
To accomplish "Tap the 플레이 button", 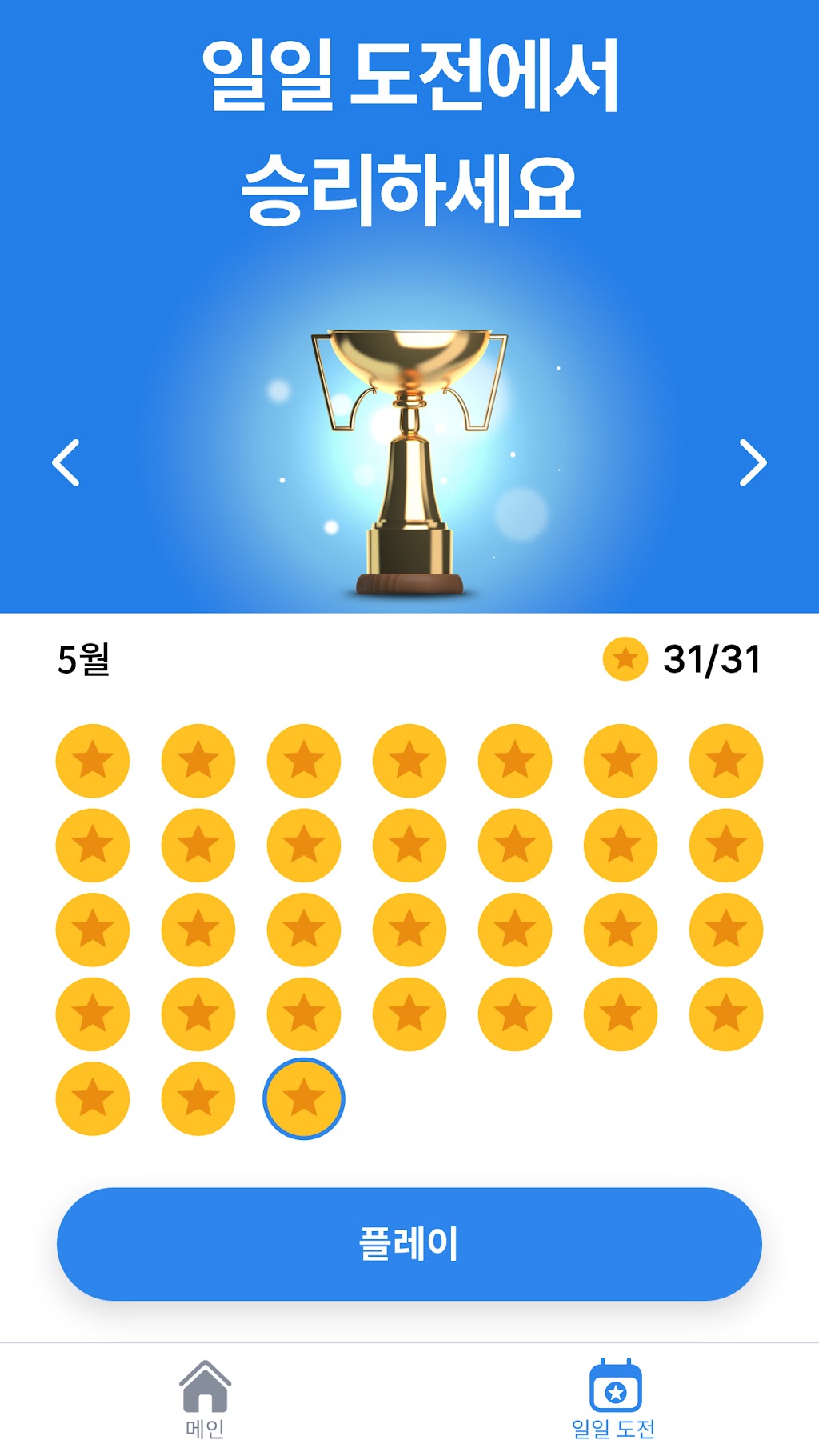I will [409, 1244].
